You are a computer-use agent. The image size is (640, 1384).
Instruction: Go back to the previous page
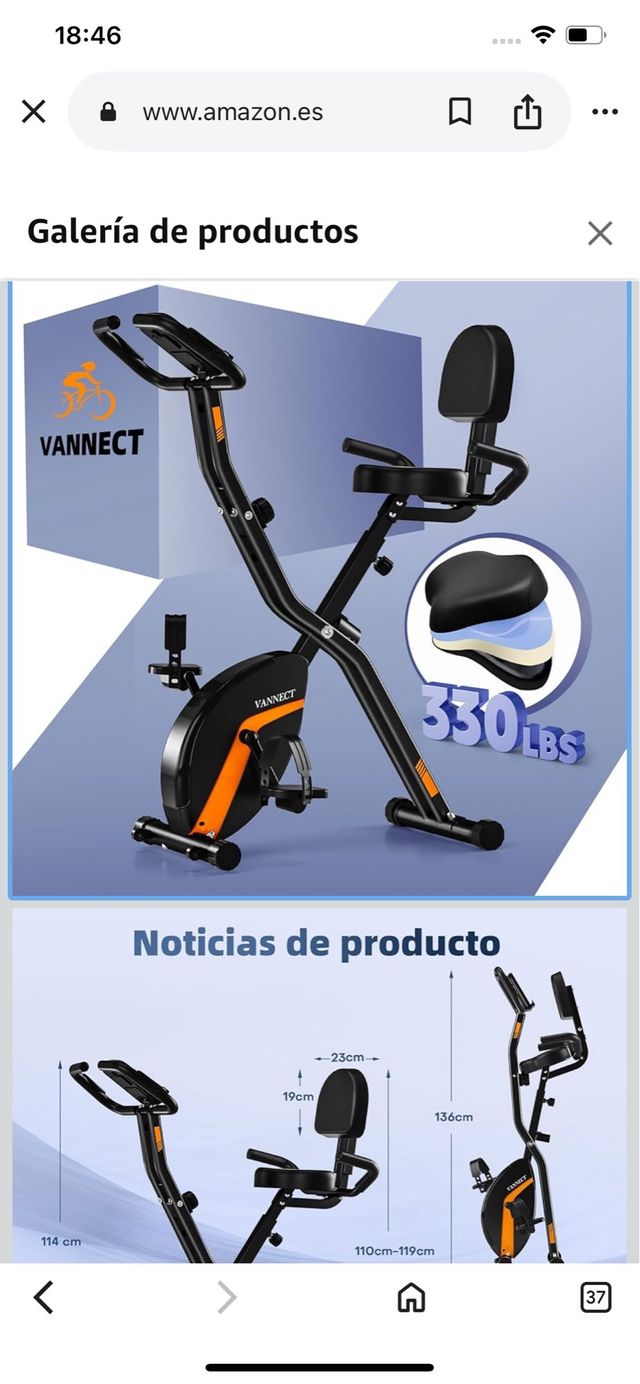[44, 1298]
